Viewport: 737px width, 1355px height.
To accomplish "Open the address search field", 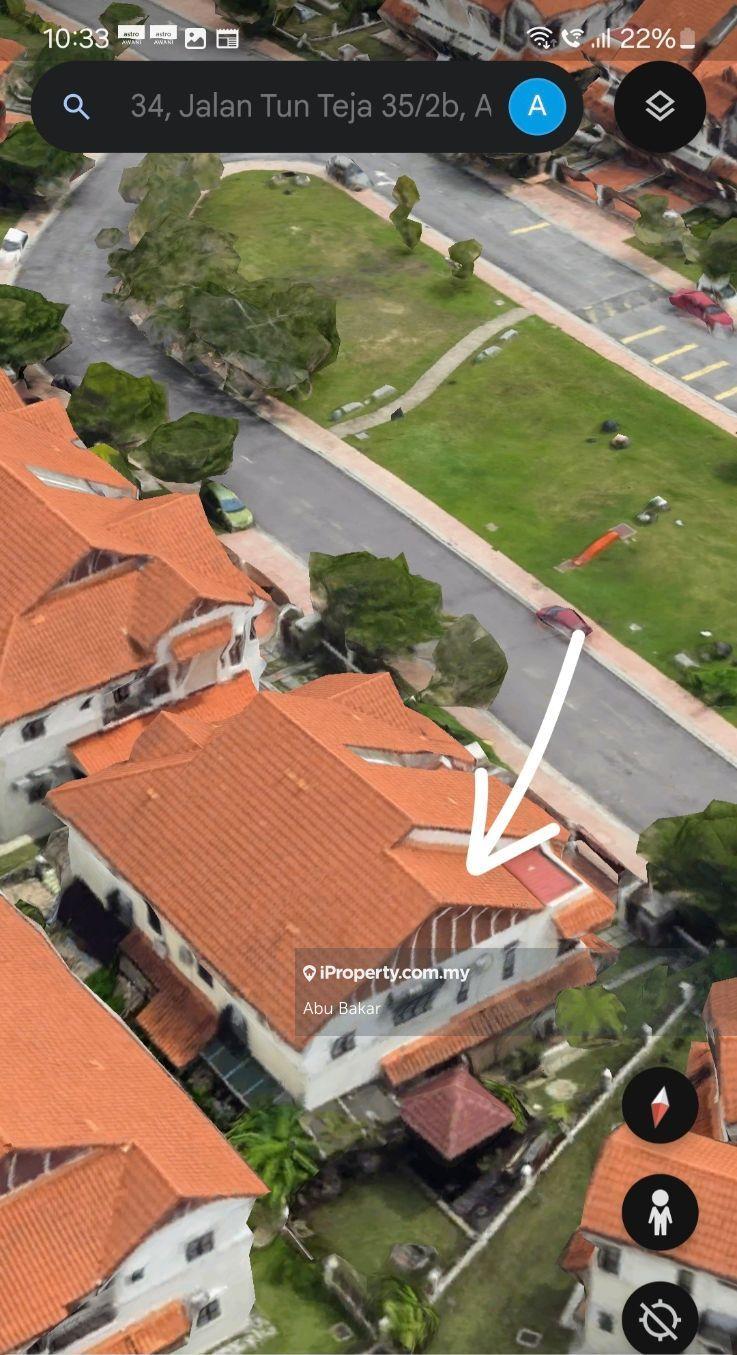I will [x=310, y=106].
